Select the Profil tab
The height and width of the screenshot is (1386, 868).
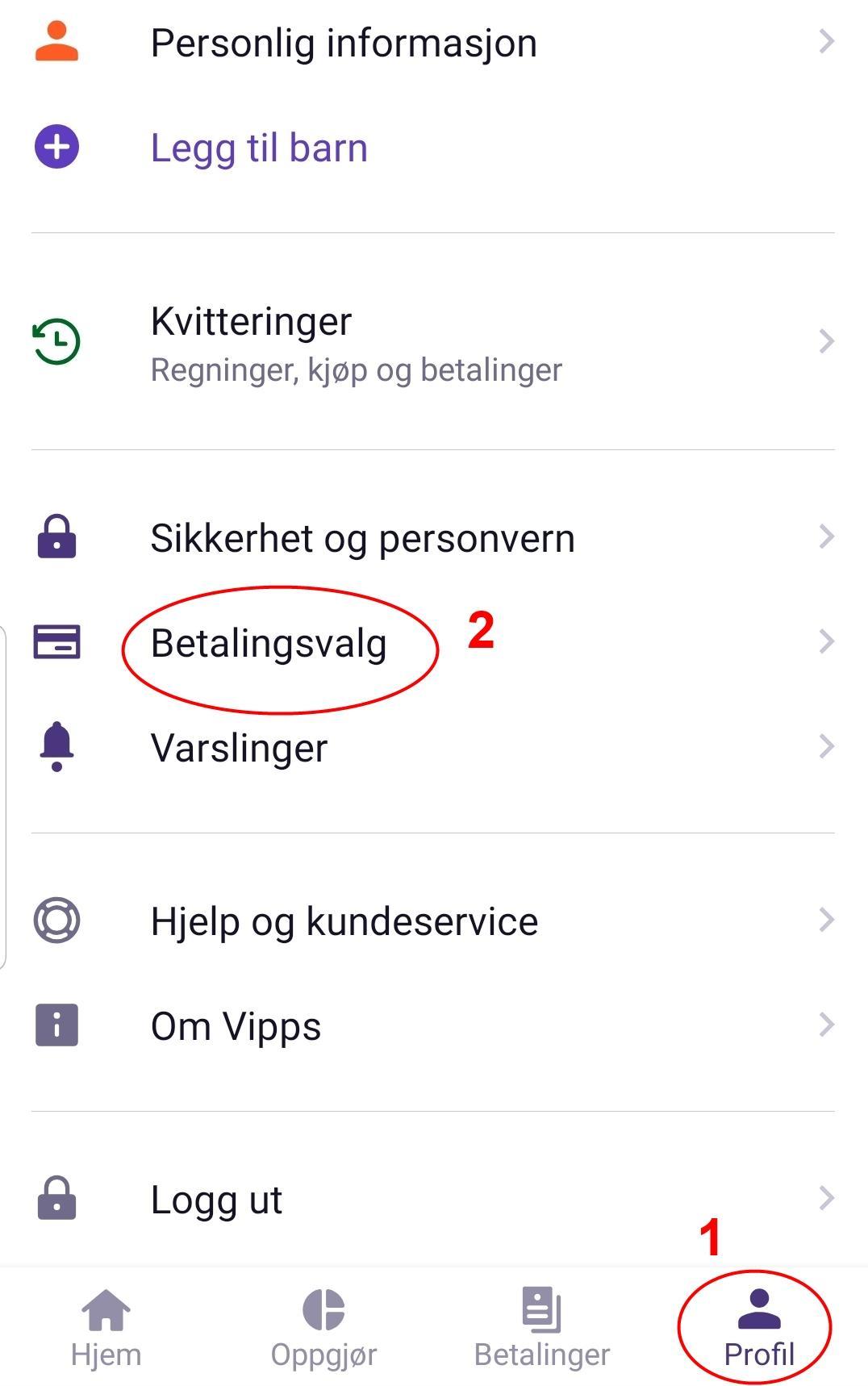tap(758, 1328)
